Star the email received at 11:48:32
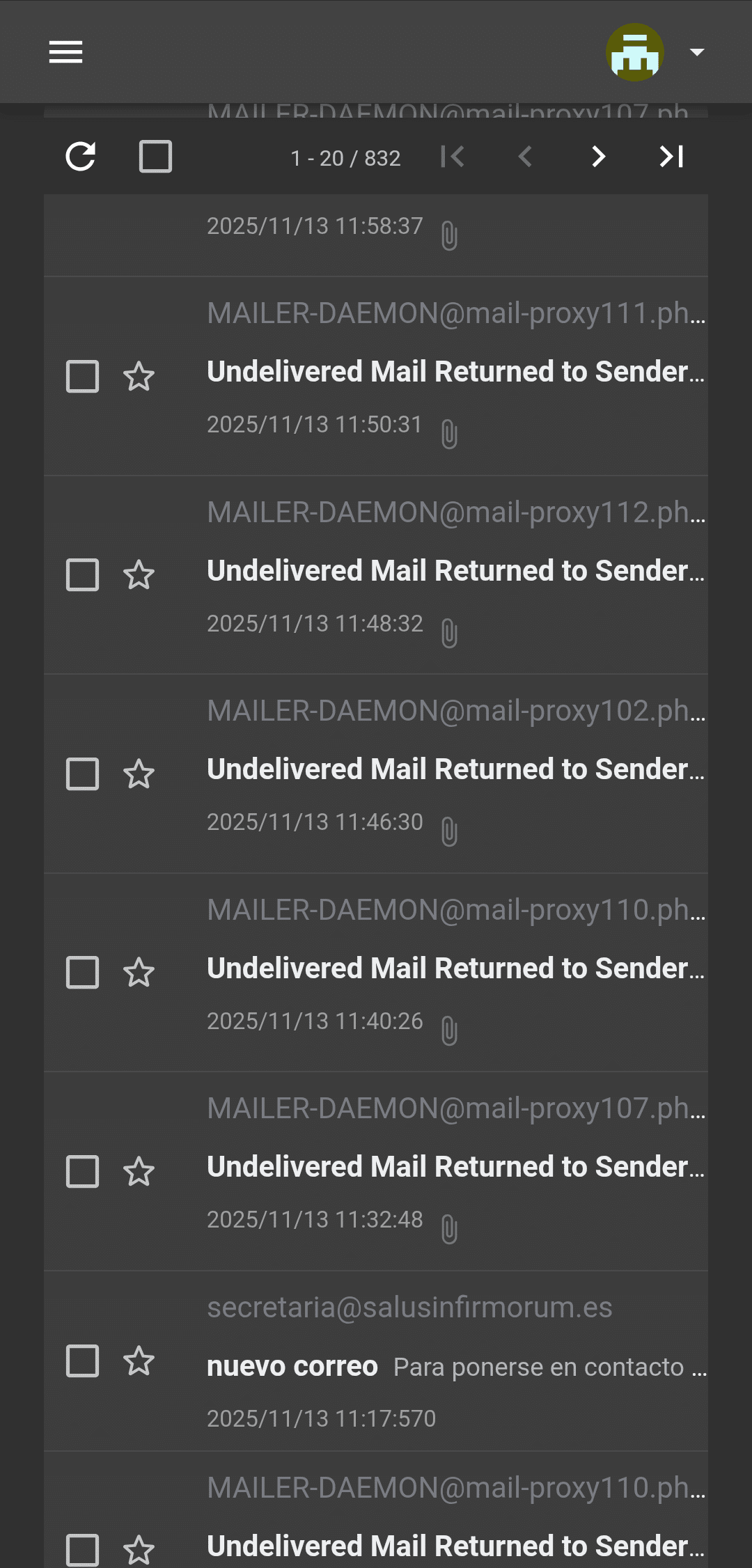Viewport: 752px width, 1568px height. tap(139, 575)
